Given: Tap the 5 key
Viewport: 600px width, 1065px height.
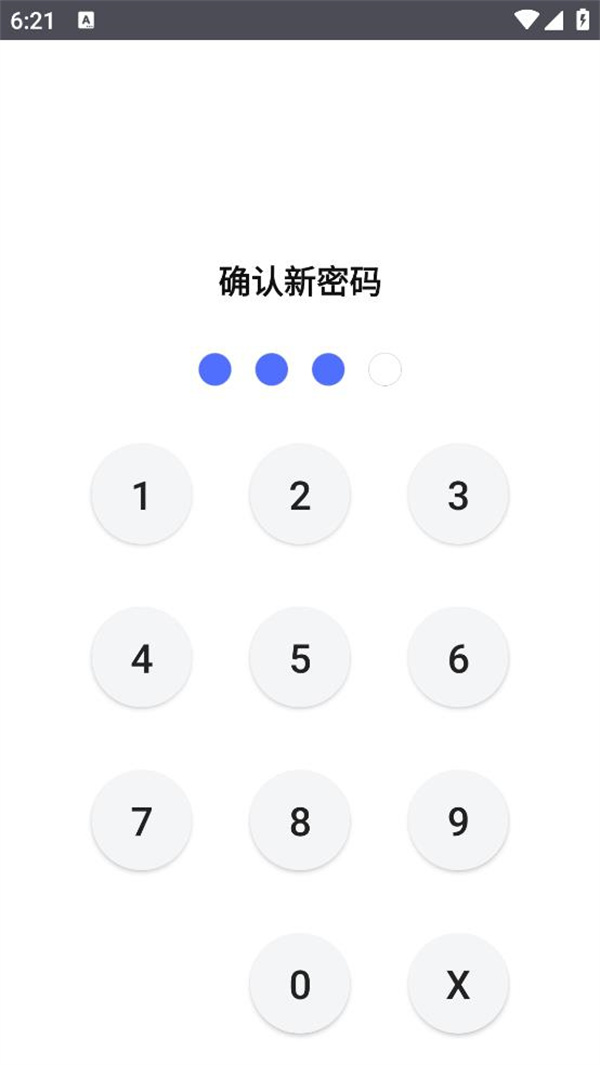Looking at the screenshot, I should coord(300,658).
